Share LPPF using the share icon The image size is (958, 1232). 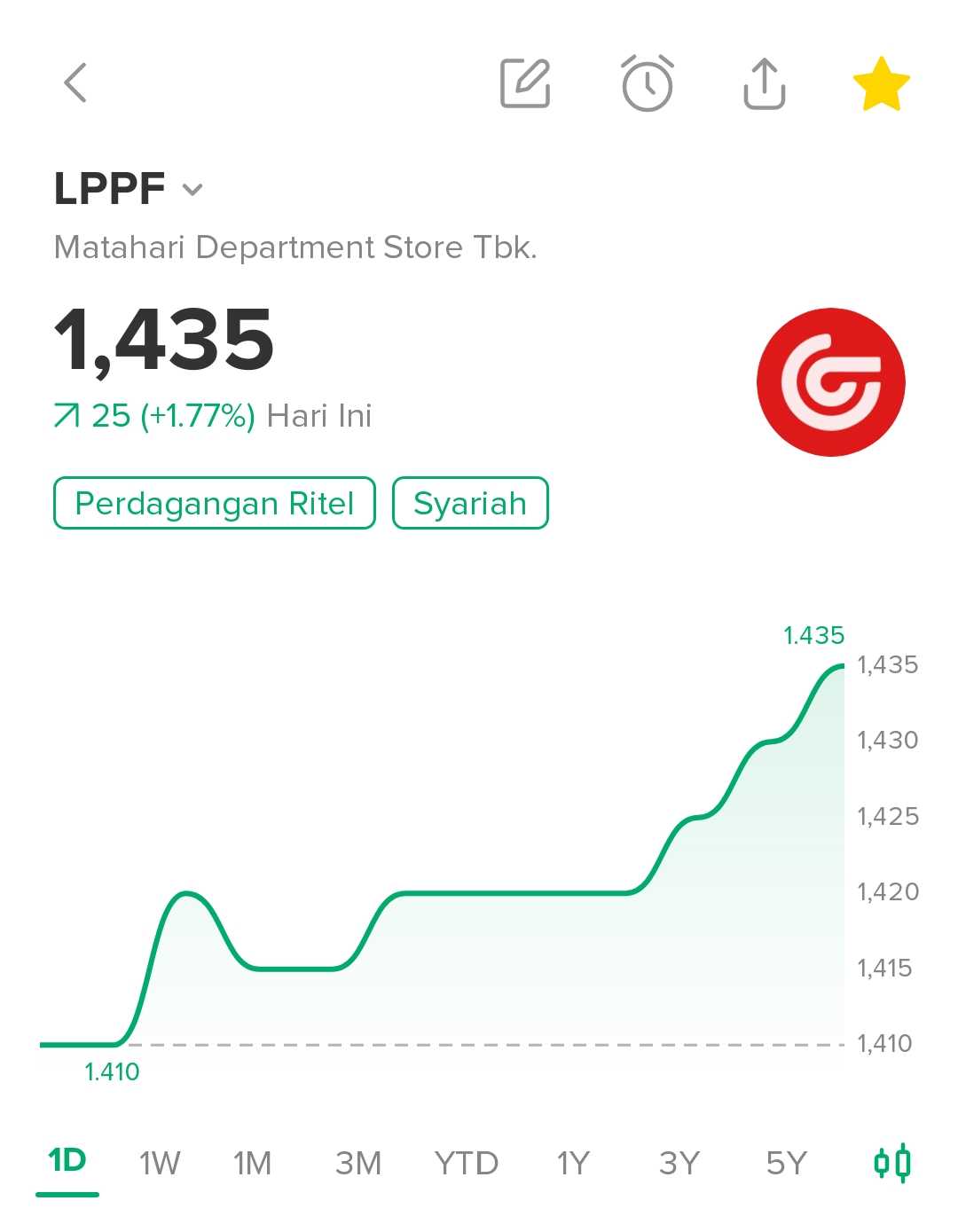764,84
